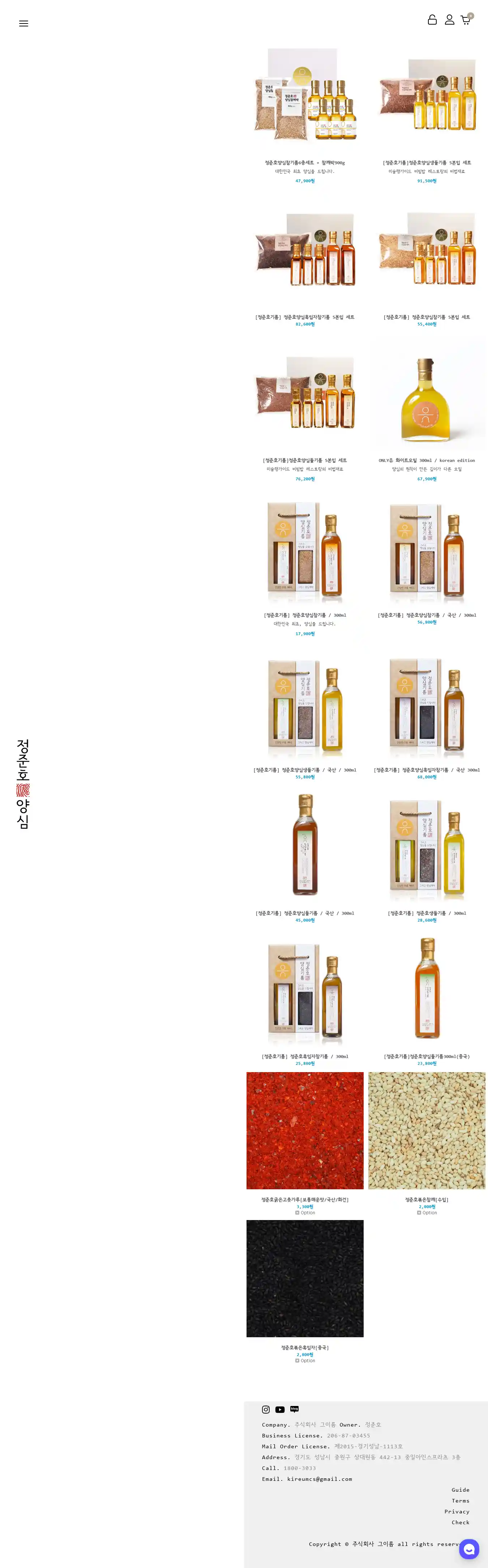Open the blog link icon
The height and width of the screenshot is (1568, 488).
295,1409
